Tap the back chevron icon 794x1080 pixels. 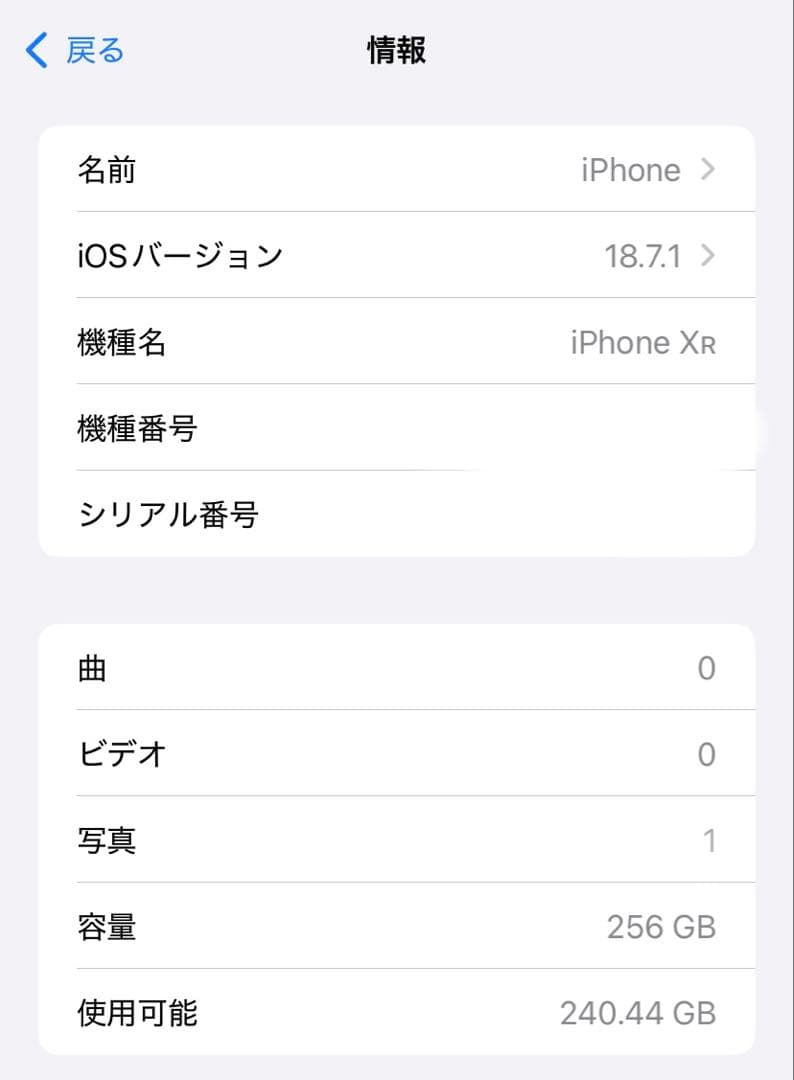pos(36,50)
